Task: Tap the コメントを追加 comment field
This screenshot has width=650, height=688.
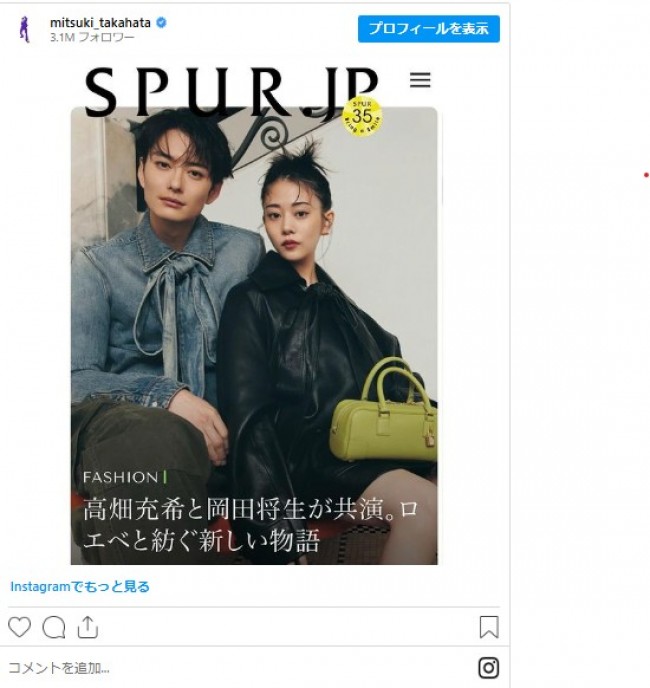Action: click(200, 667)
